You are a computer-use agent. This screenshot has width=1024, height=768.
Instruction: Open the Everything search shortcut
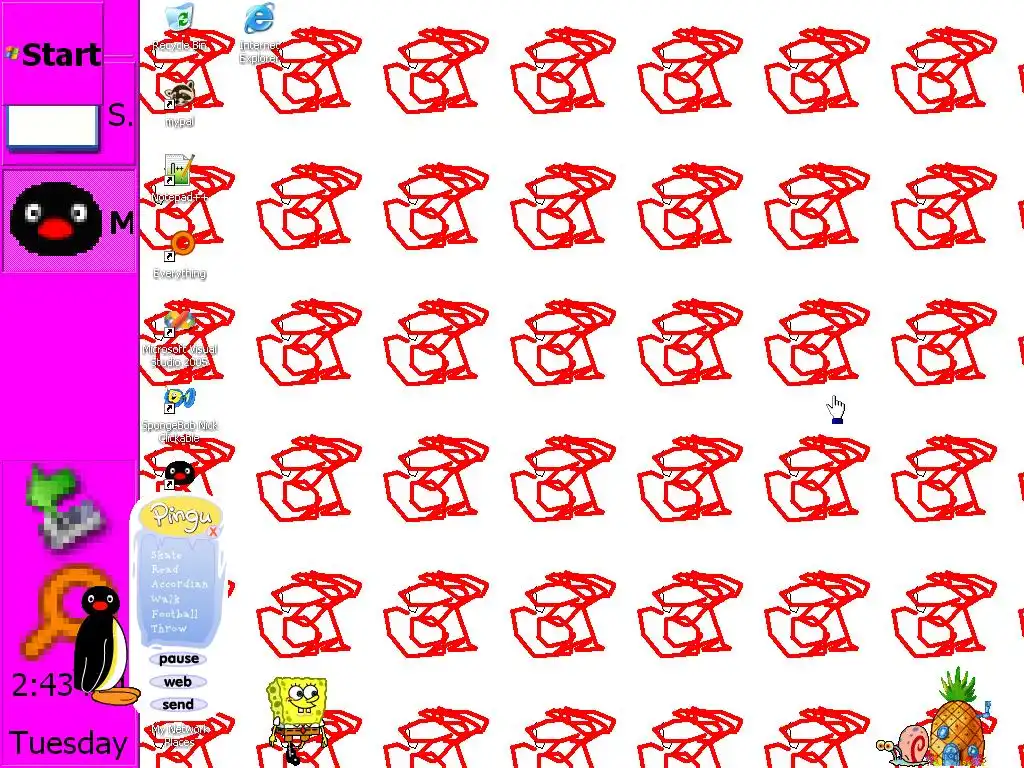point(180,248)
